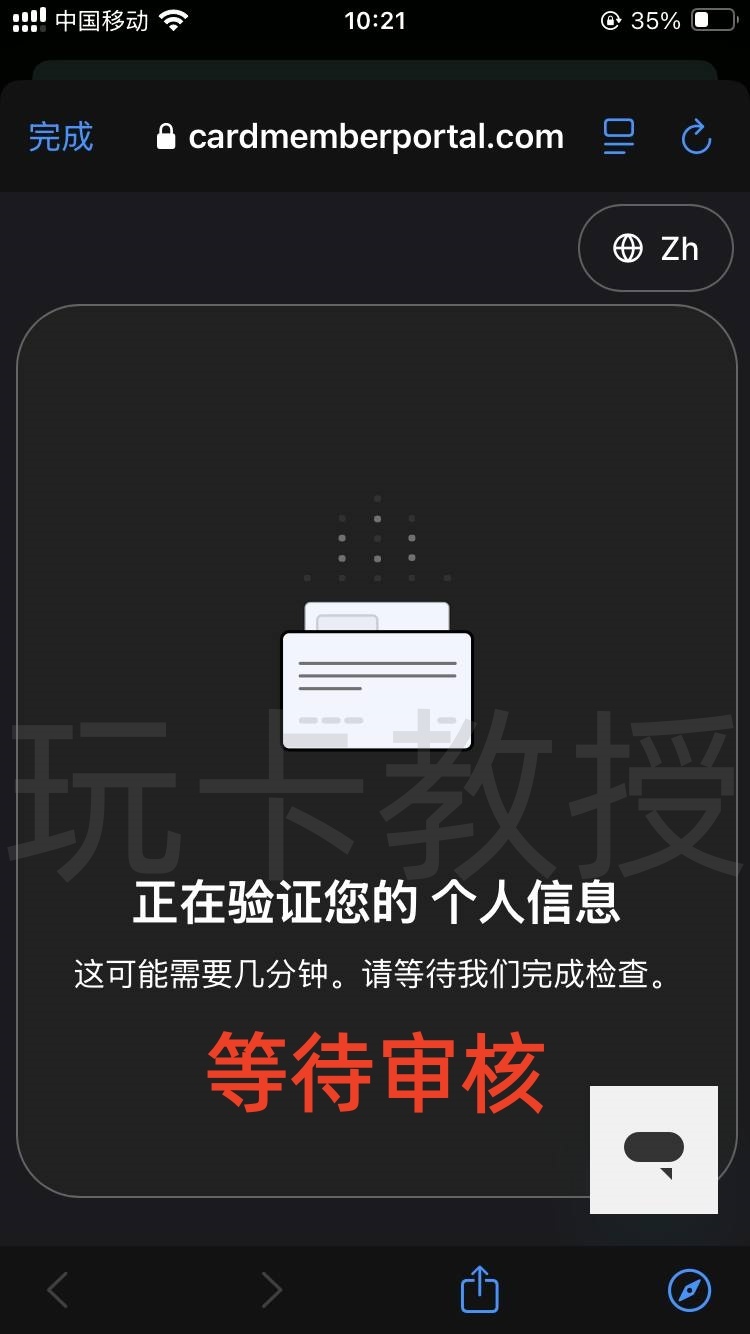Tap 完成 to close the browser view
The width and height of the screenshot is (750, 1334).
pyautogui.click(x=61, y=137)
